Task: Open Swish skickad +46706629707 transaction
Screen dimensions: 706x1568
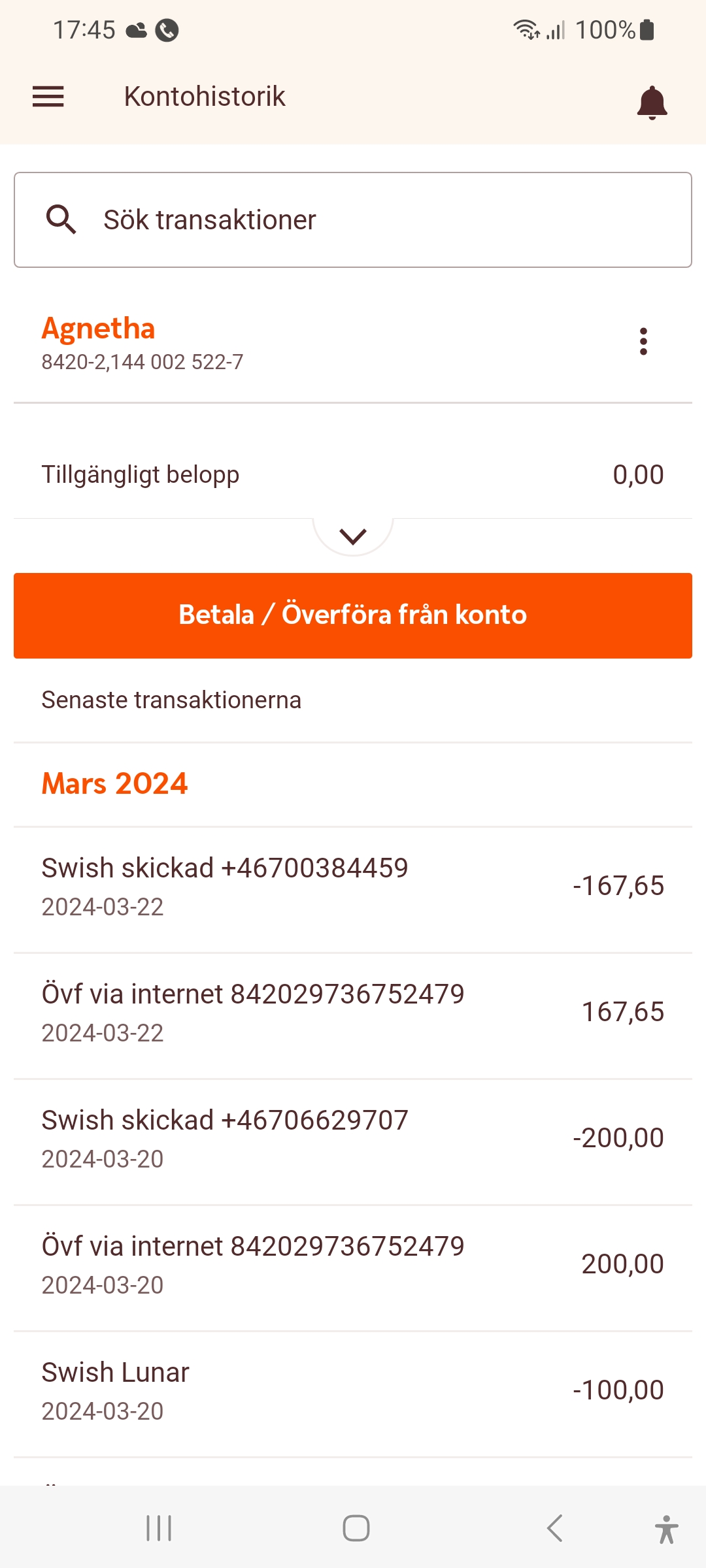Action: [x=353, y=1139]
